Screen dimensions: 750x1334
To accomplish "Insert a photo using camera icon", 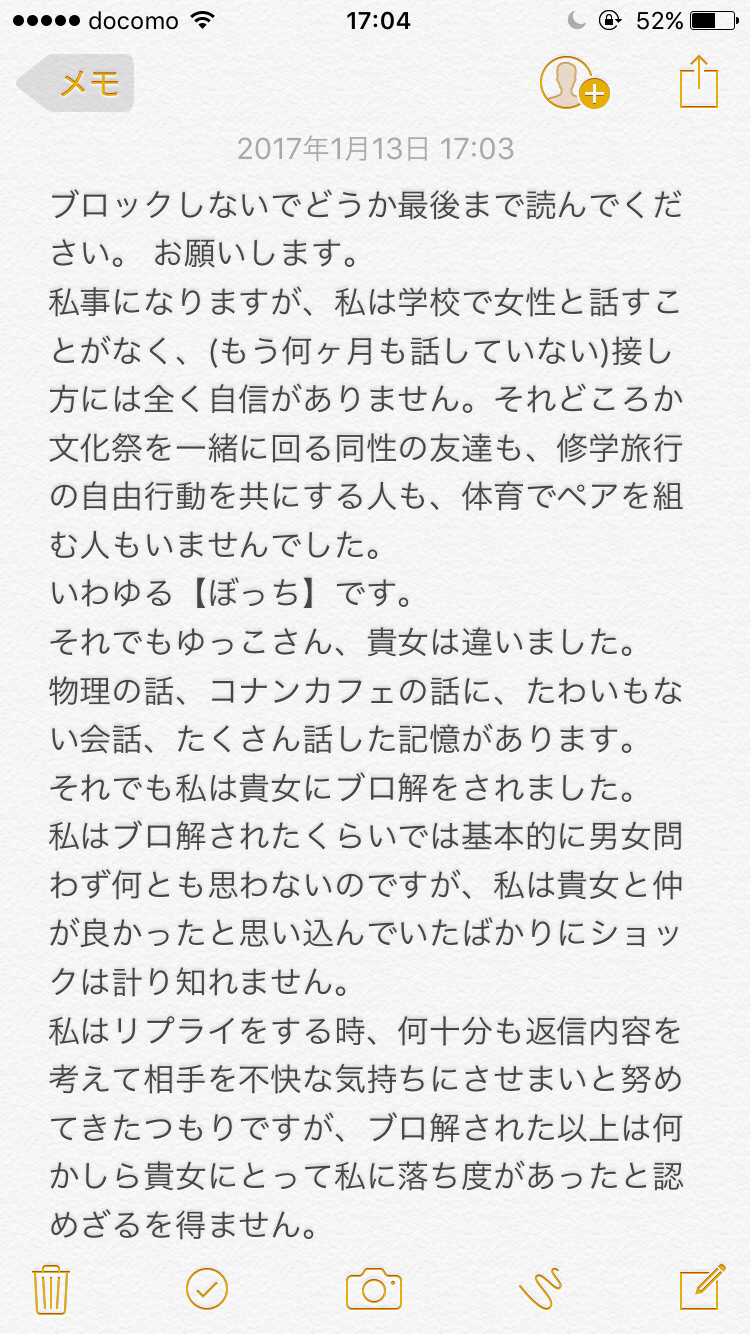I will point(374,1288).
